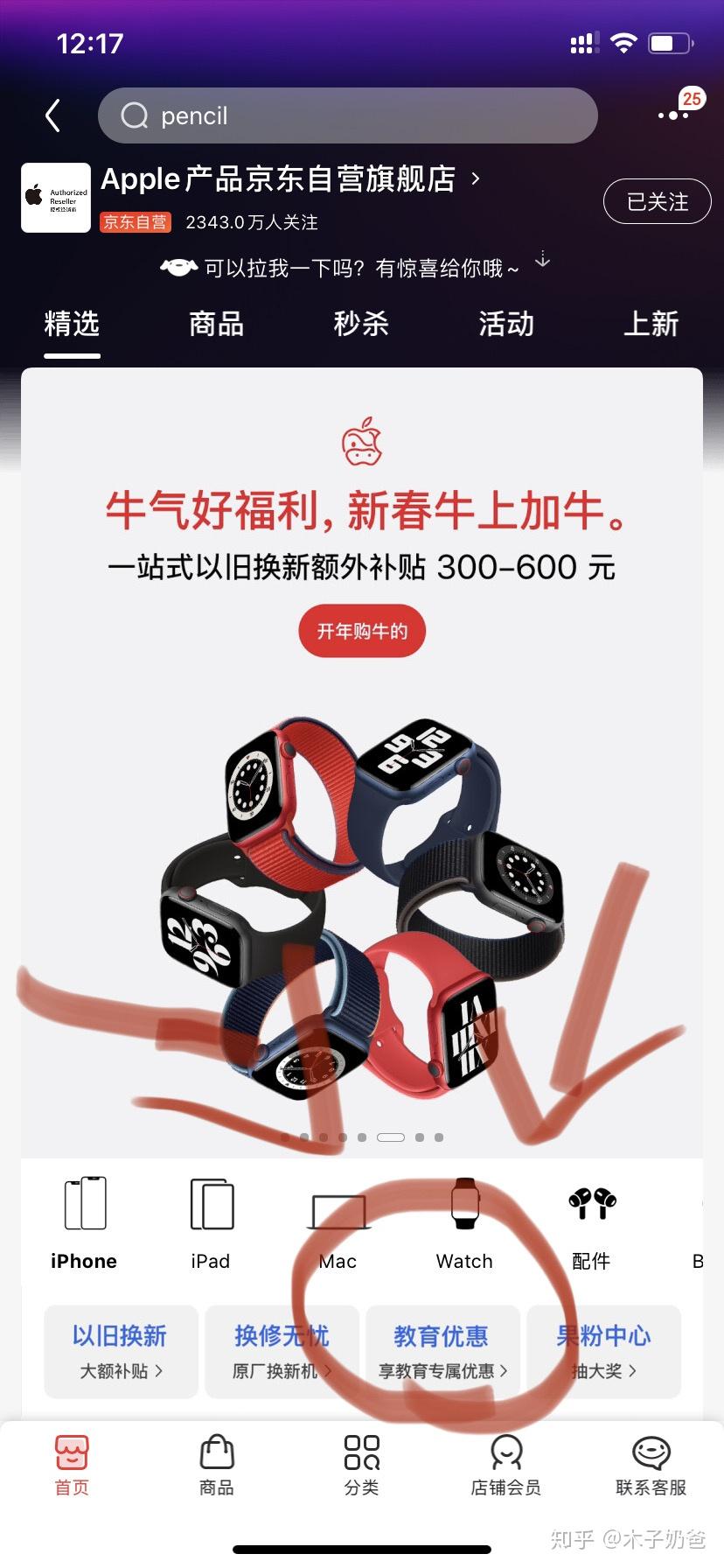Viewport: 724px width, 1568px height.
Task: Switch to the 活动 tab
Action: (506, 325)
